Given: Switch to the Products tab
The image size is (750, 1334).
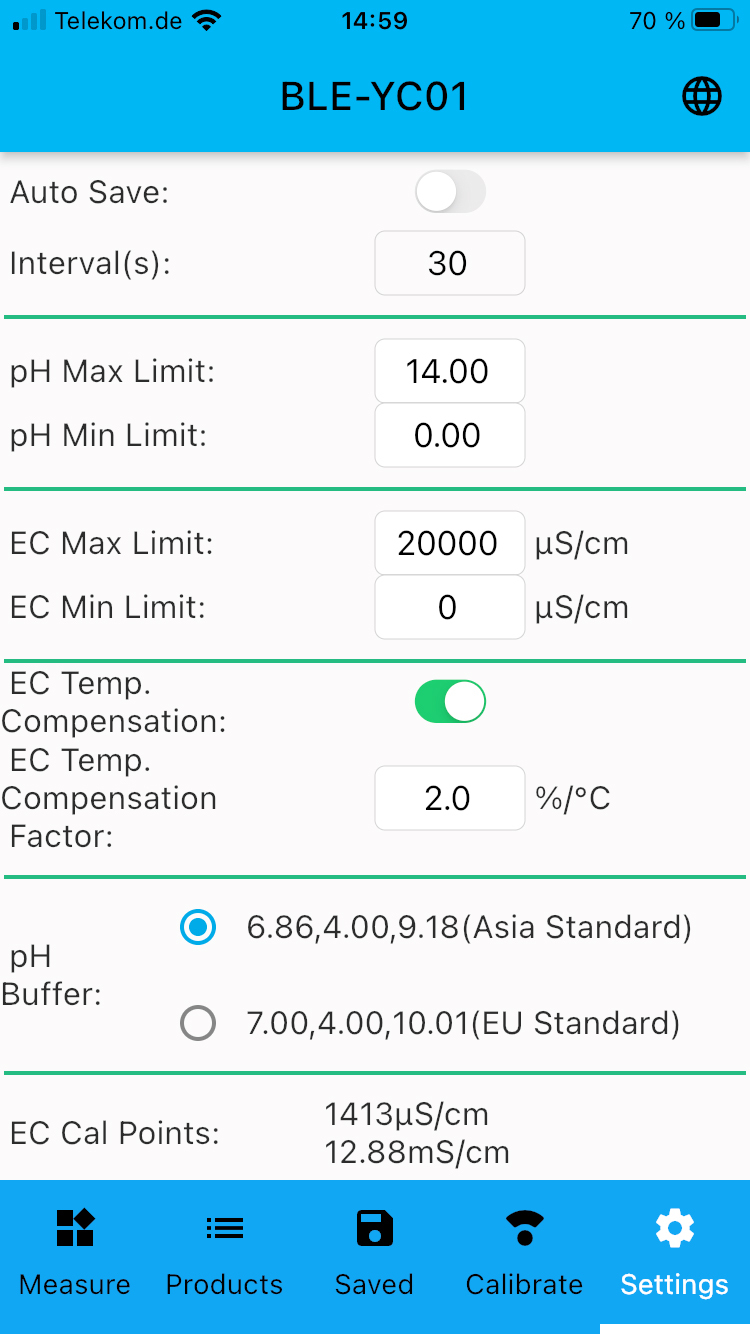Looking at the screenshot, I should [224, 1252].
